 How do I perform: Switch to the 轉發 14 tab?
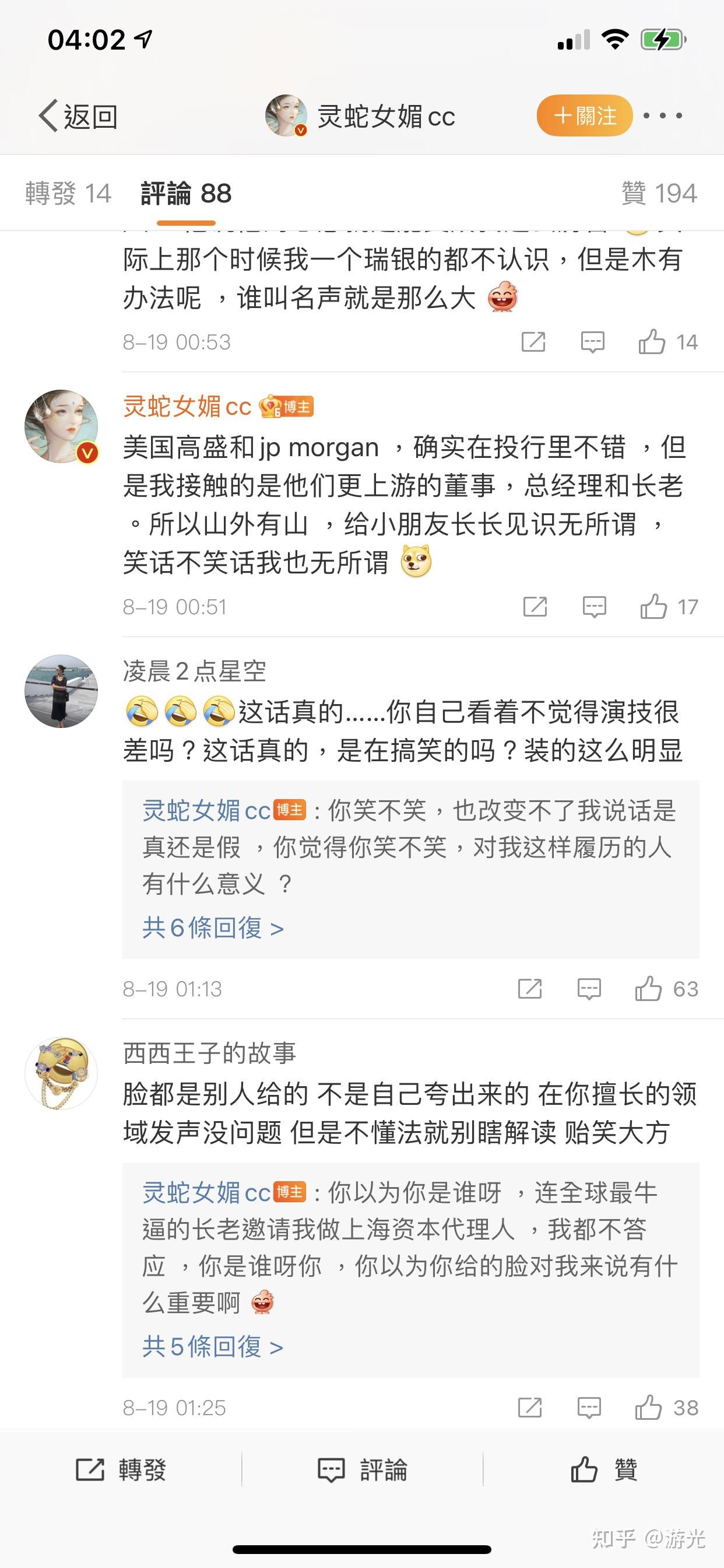pos(68,194)
